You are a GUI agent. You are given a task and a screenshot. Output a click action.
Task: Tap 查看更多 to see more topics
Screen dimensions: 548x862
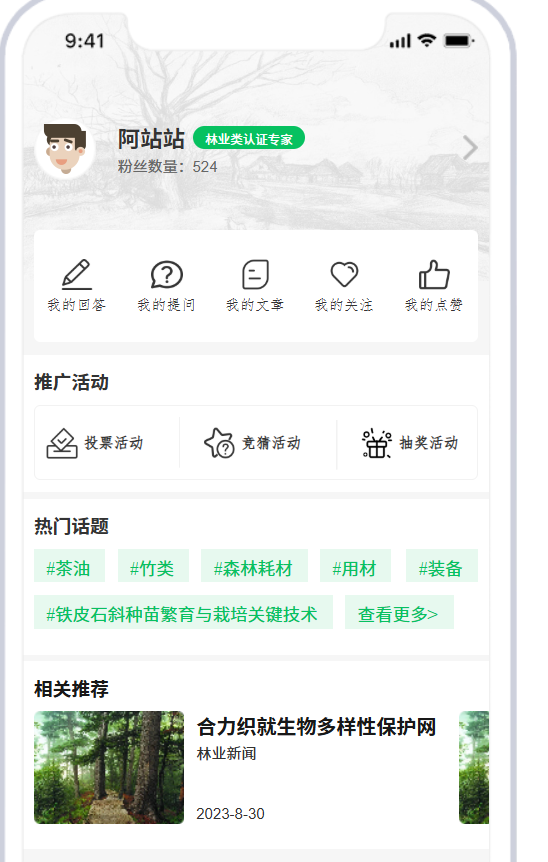400,612
